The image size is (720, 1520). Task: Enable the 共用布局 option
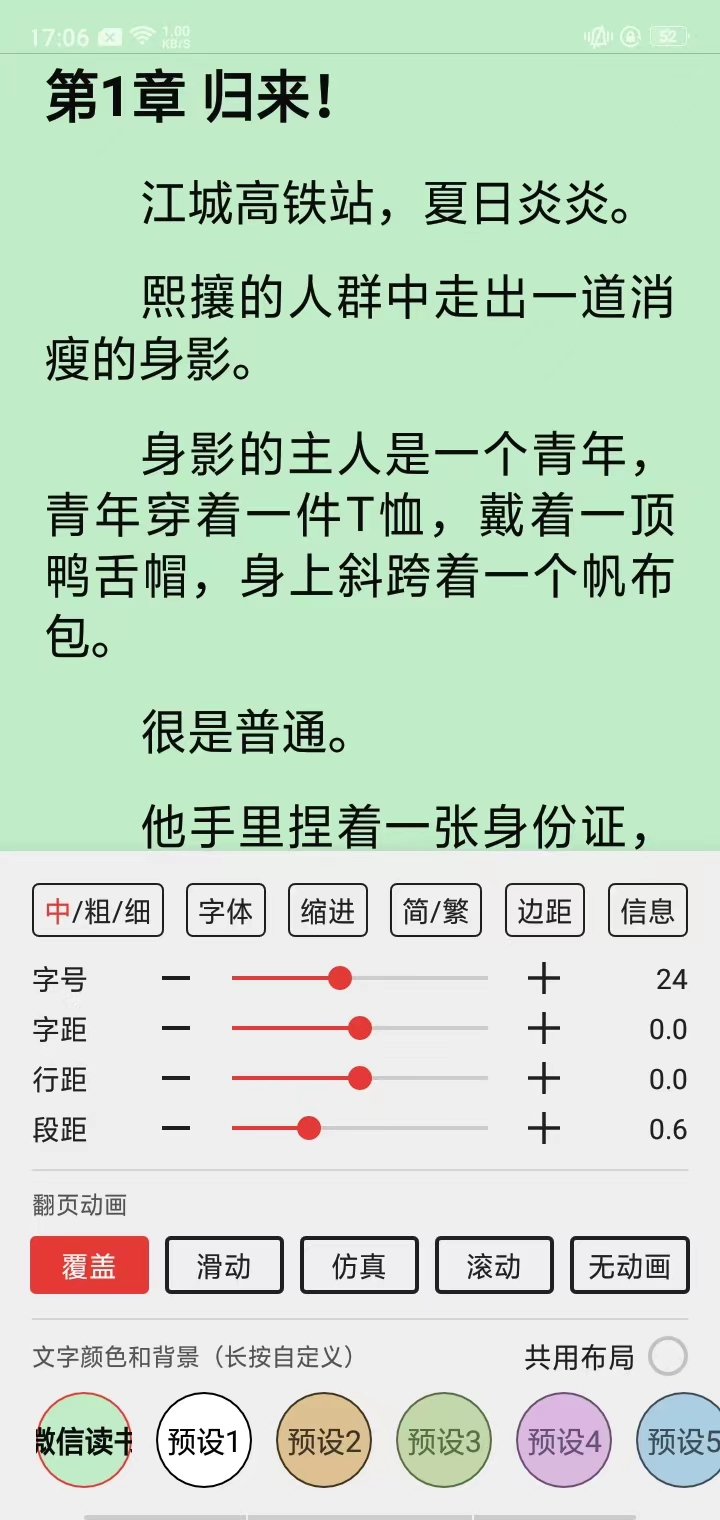[667, 1357]
